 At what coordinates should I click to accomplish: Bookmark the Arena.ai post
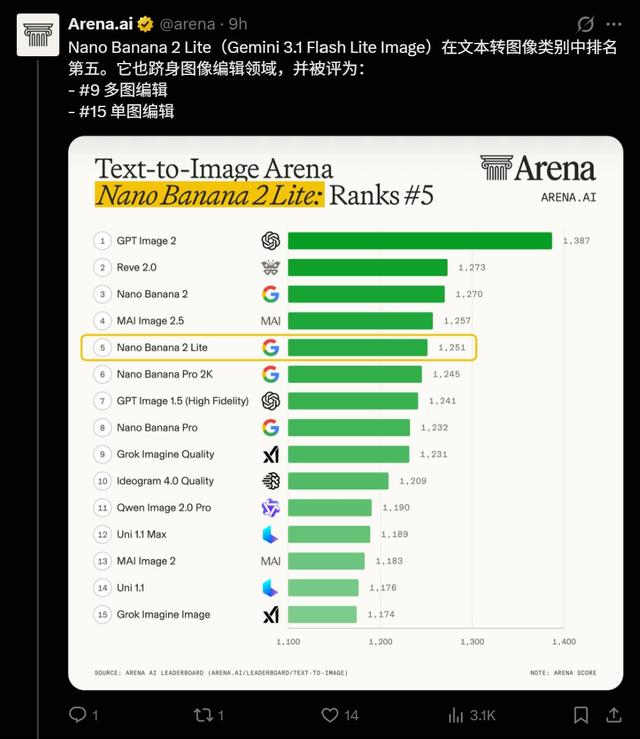pyautogui.click(x=581, y=715)
